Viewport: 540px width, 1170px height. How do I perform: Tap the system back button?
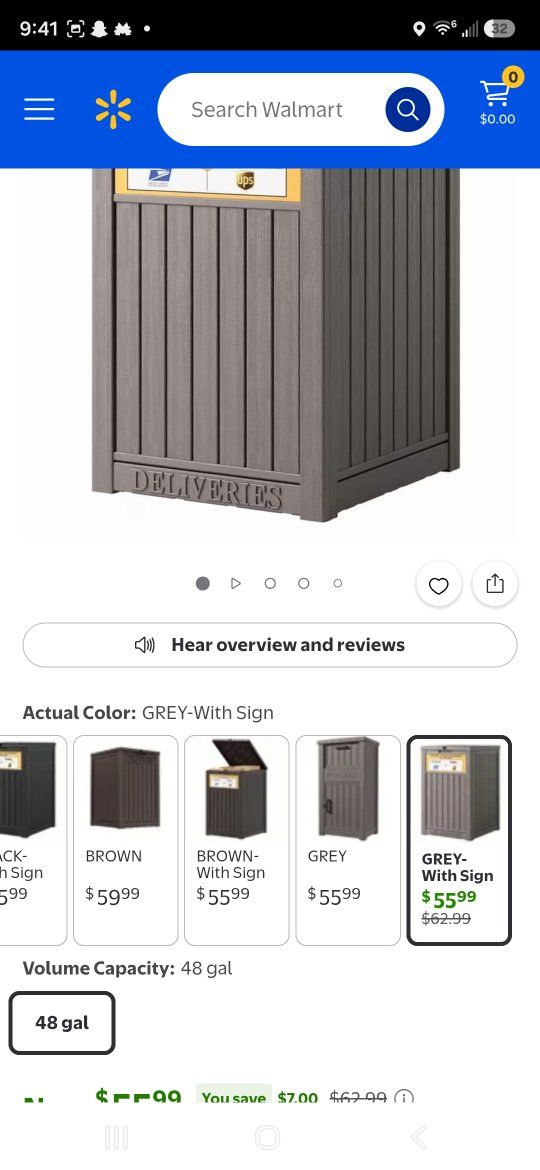(419, 1137)
